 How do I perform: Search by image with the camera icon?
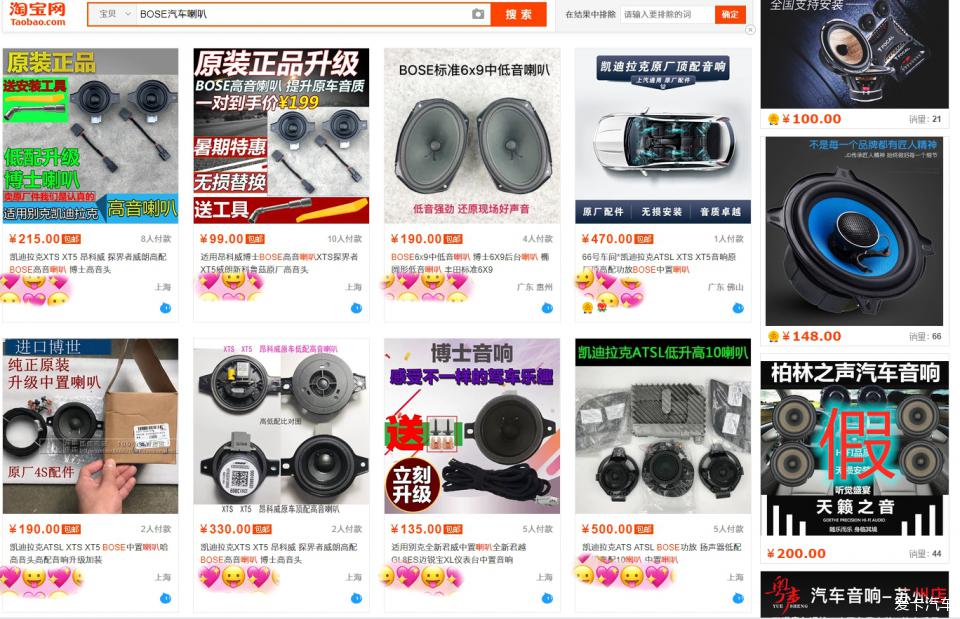(478, 14)
